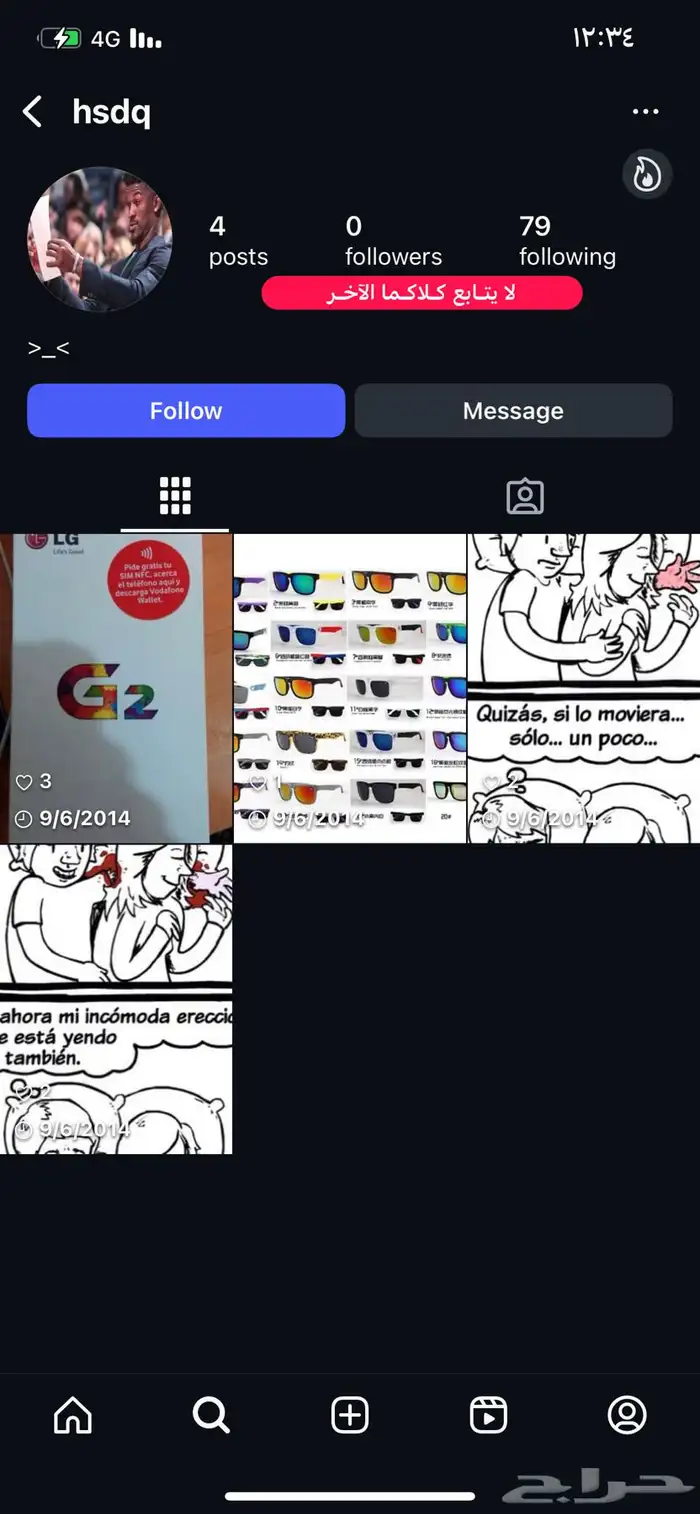Viewport: 700px width, 1514px height.
Task: Switch to the tagged photos tab
Action: tap(525, 496)
